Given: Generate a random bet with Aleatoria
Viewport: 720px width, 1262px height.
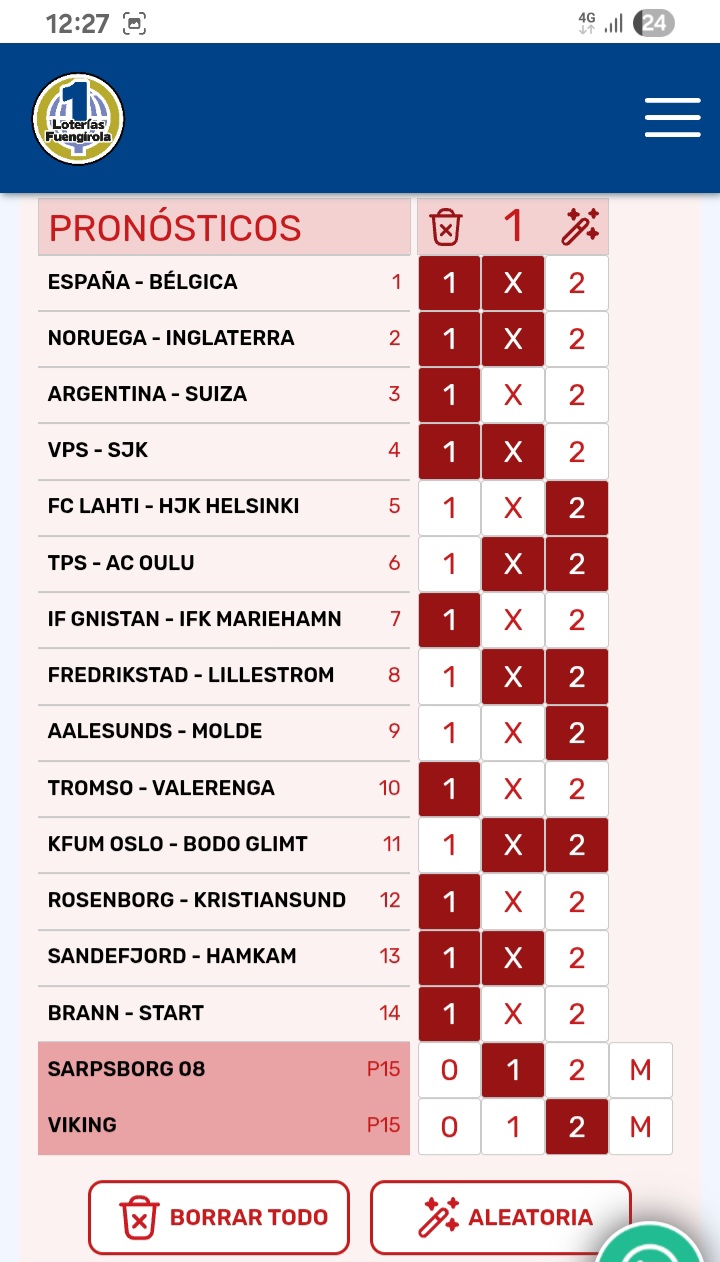Looking at the screenshot, I should click(x=501, y=1217).
